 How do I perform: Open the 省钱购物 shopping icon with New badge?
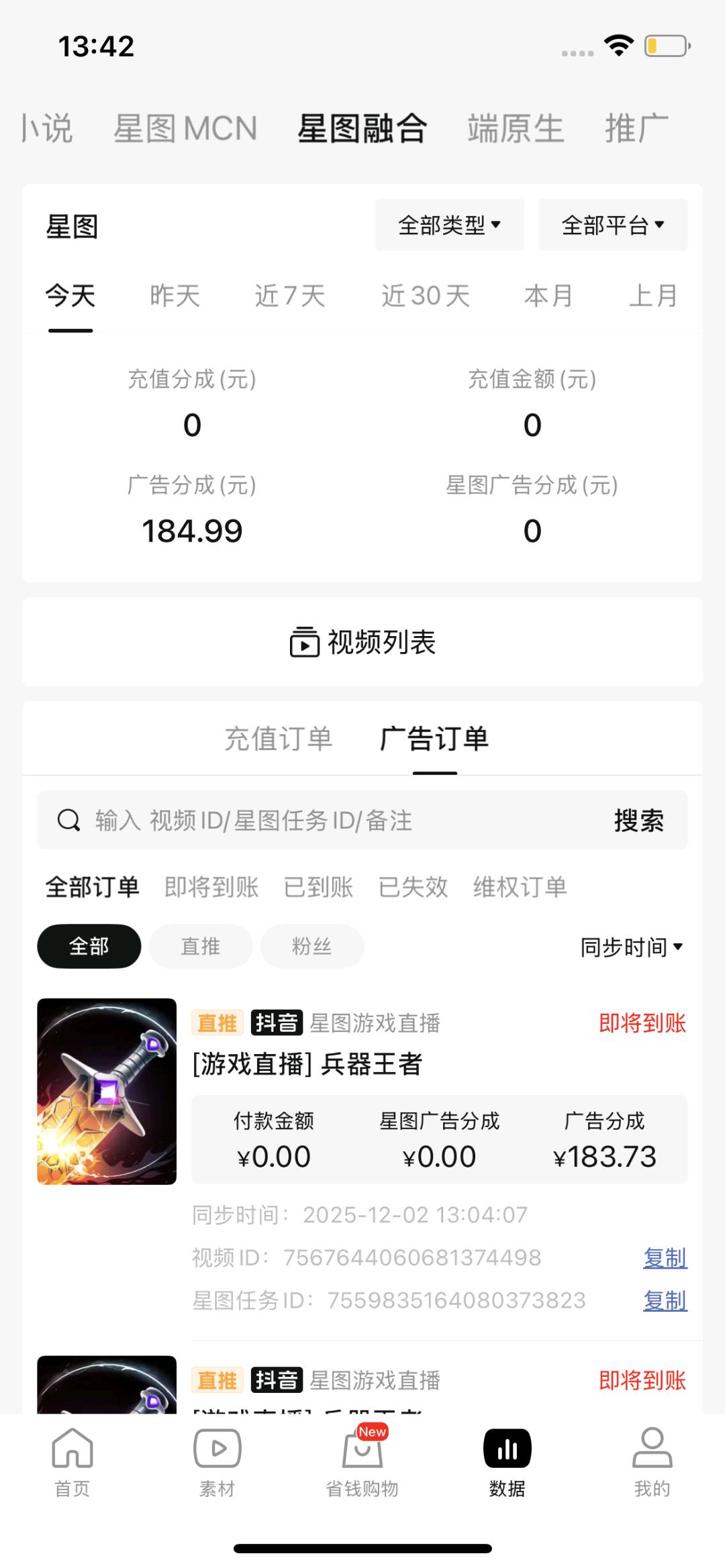pyautogui.click(x=362, y=1449)
